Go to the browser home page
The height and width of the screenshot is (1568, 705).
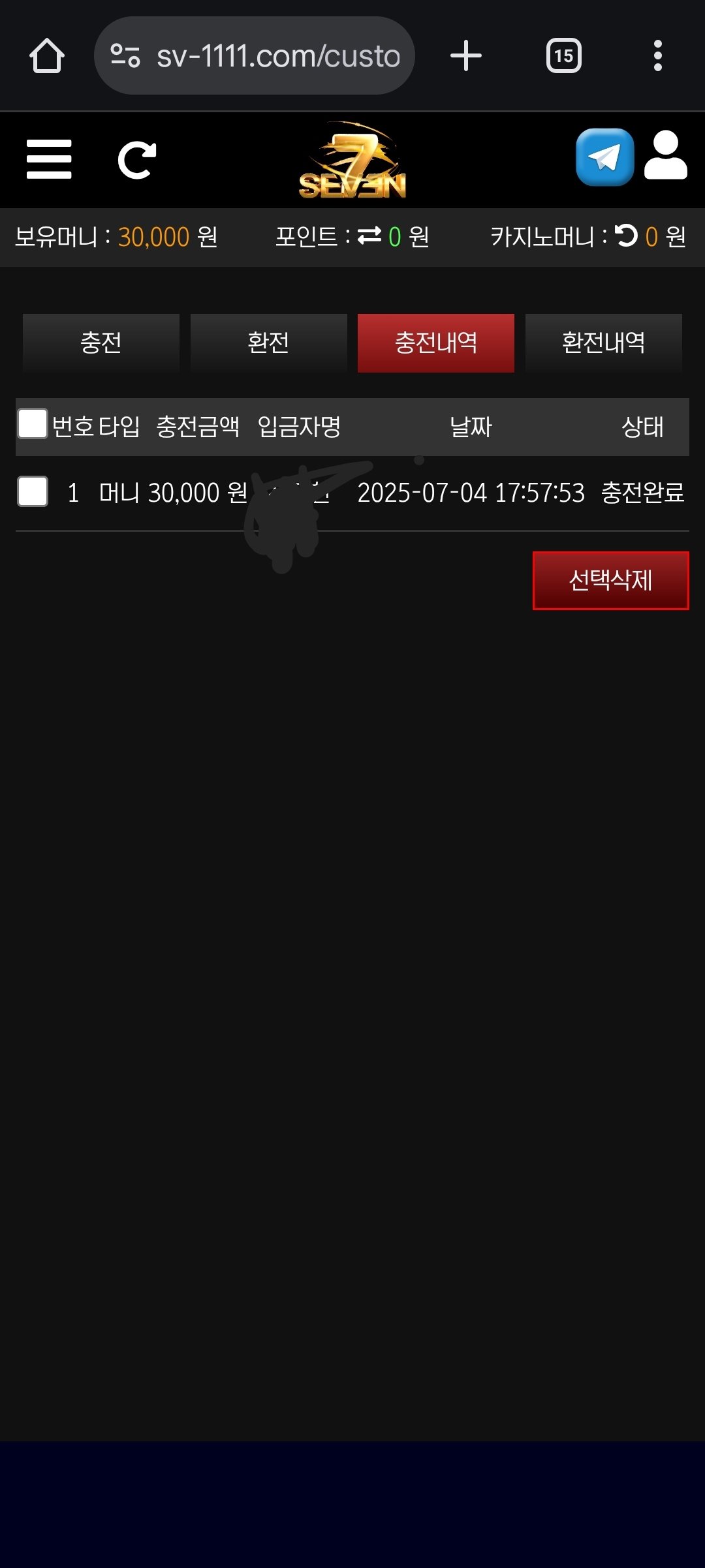coord(47,56)
